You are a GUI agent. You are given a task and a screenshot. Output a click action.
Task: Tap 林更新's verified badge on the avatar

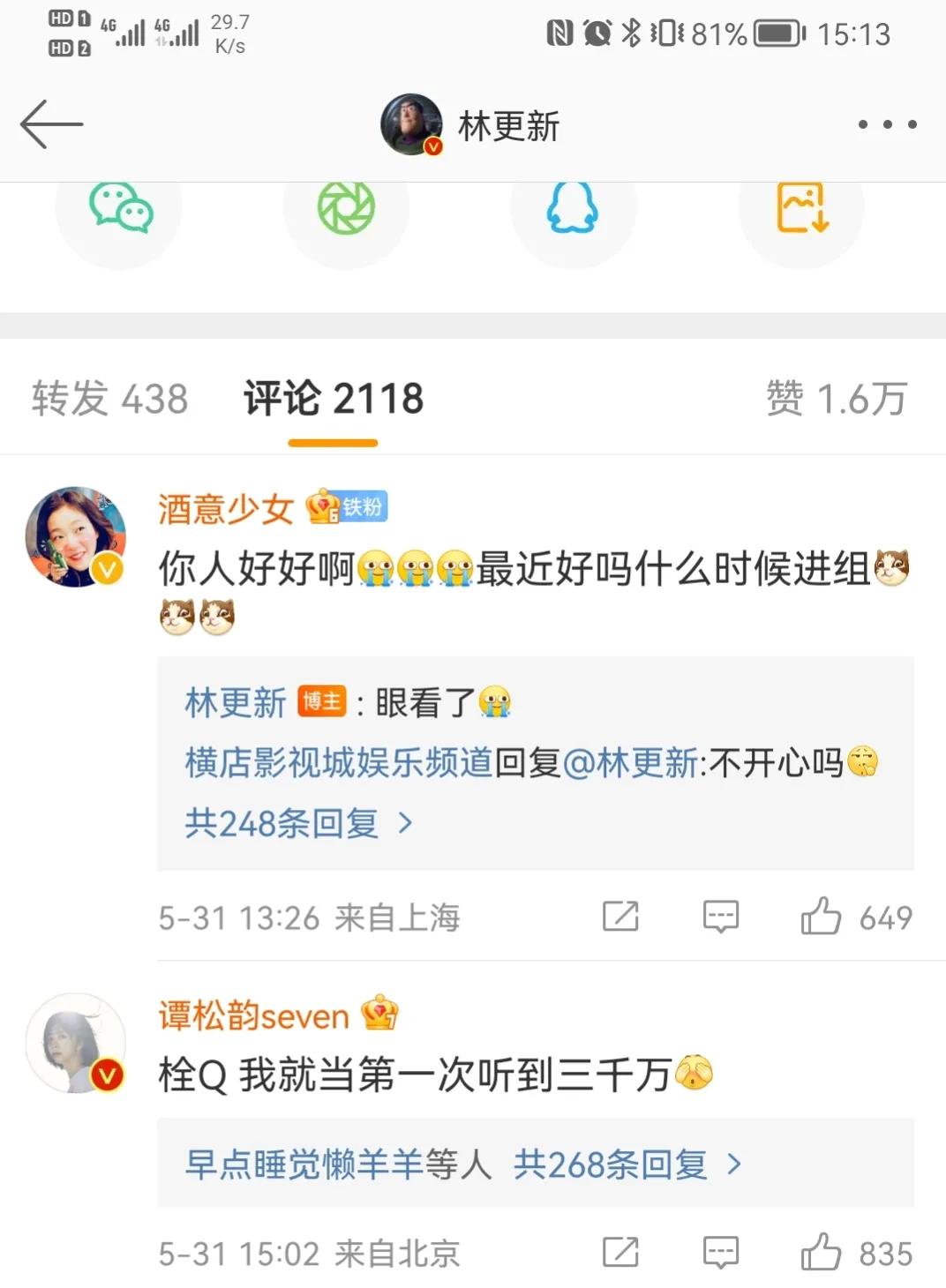(x=432, y=146)
